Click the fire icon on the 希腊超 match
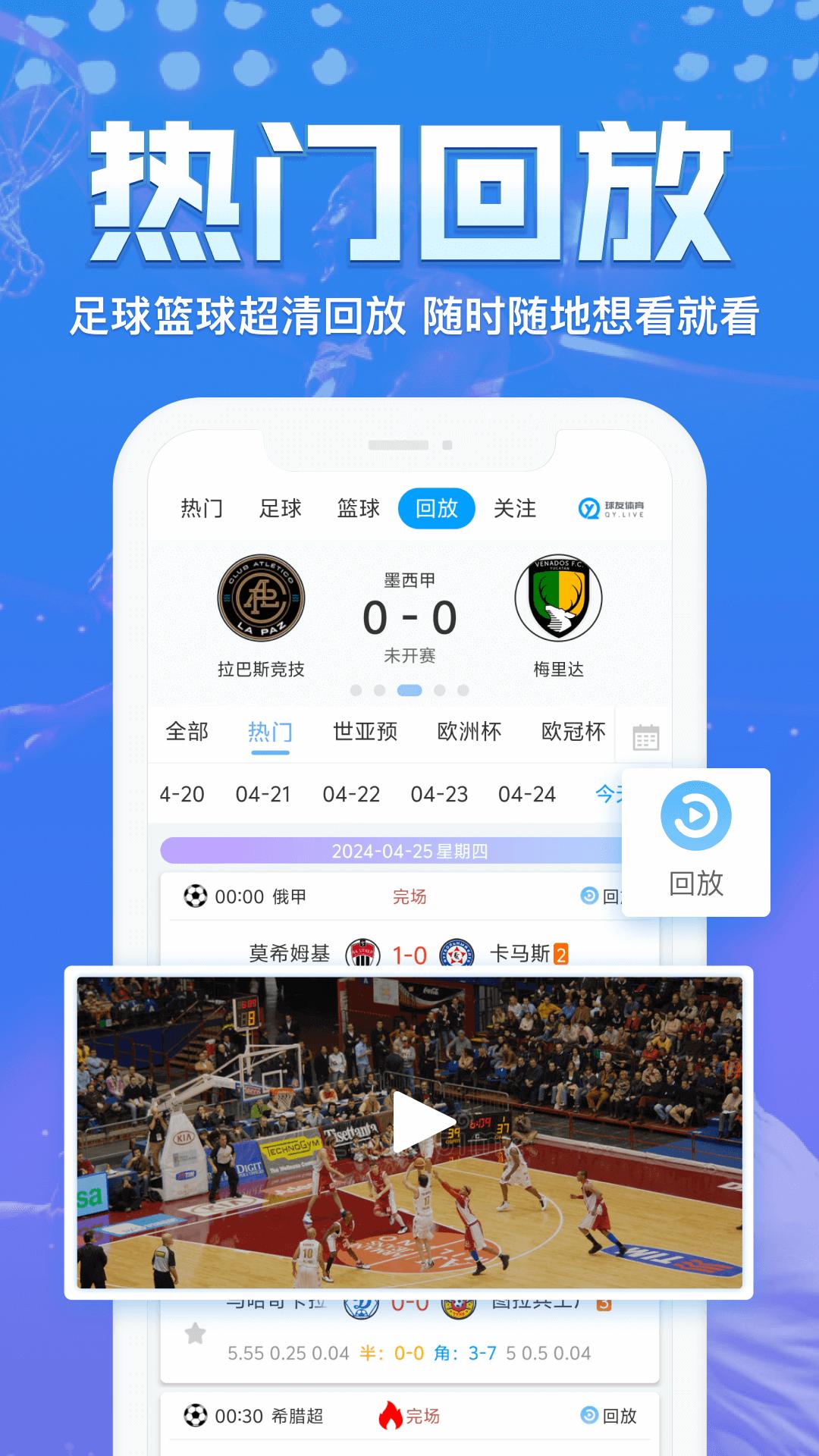 pyautogui.click(x=391, y=1415)
